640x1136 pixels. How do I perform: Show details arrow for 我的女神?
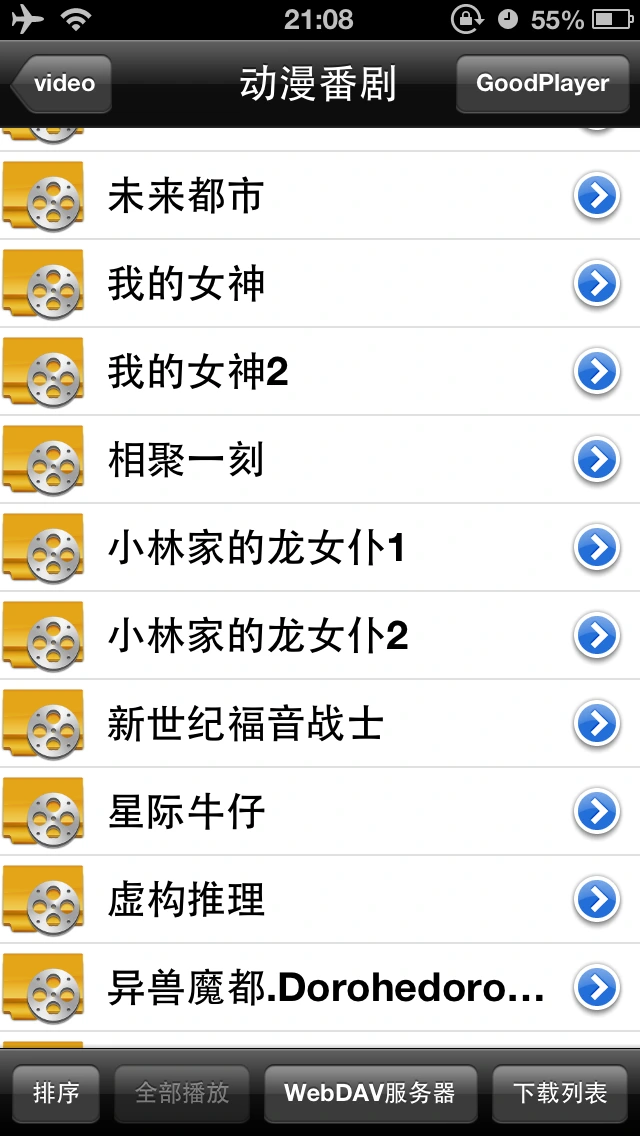597,285
